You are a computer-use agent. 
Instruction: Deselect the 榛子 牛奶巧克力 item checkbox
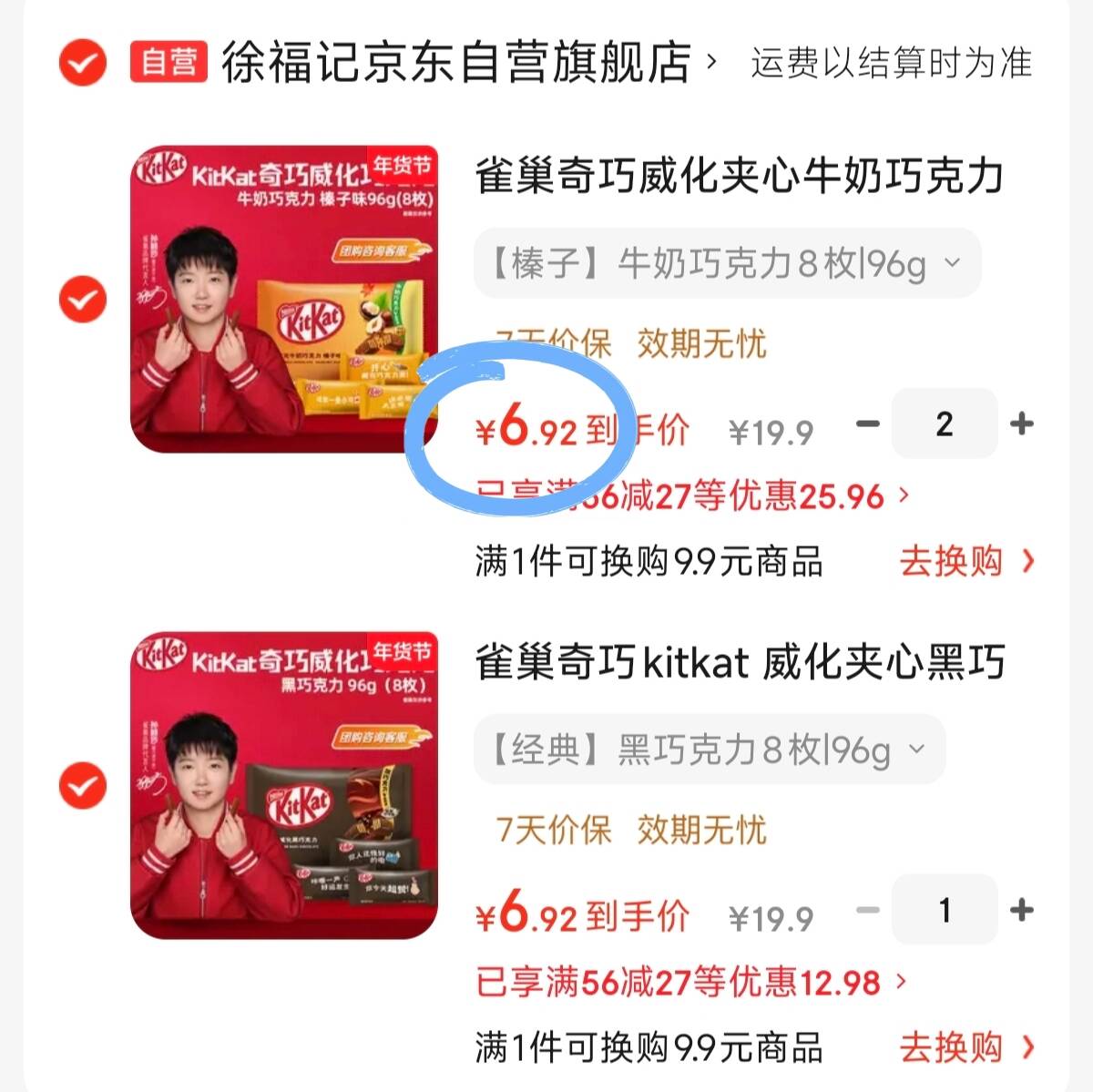pyautogui.click(x=82, y=299)
